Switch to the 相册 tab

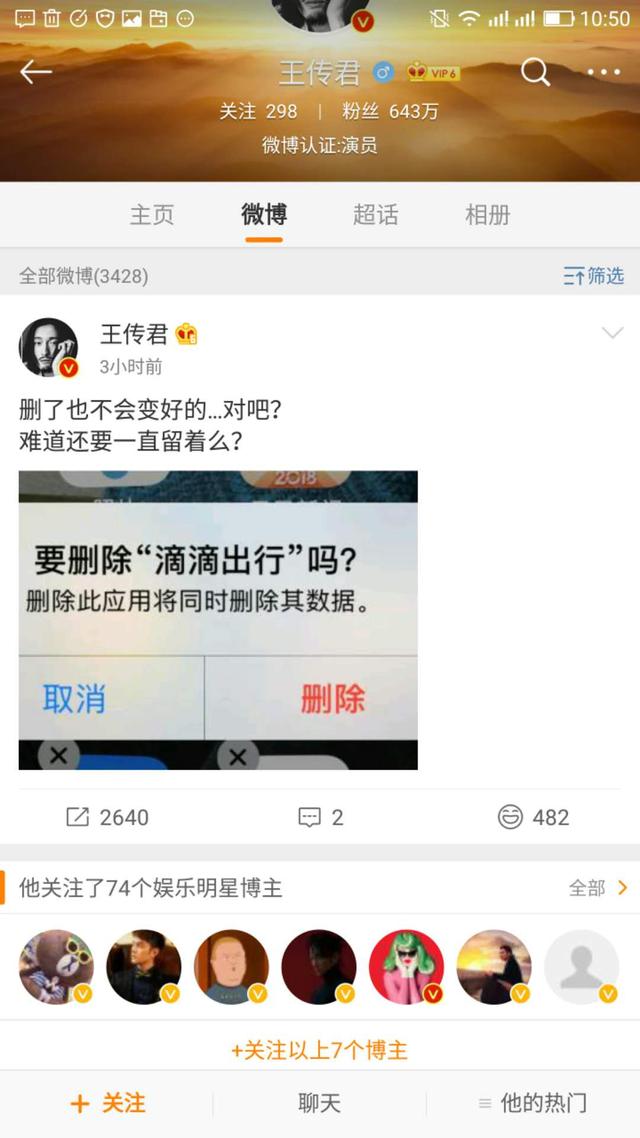click(488, 214)
